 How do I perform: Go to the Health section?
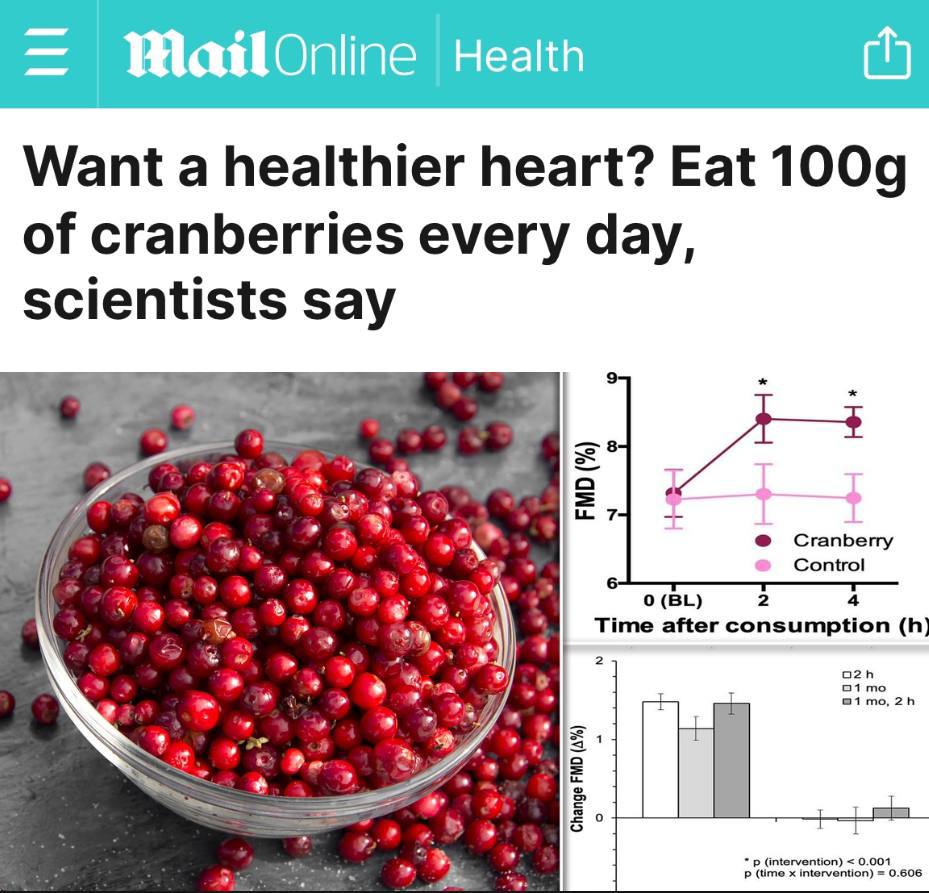point(518,55)
